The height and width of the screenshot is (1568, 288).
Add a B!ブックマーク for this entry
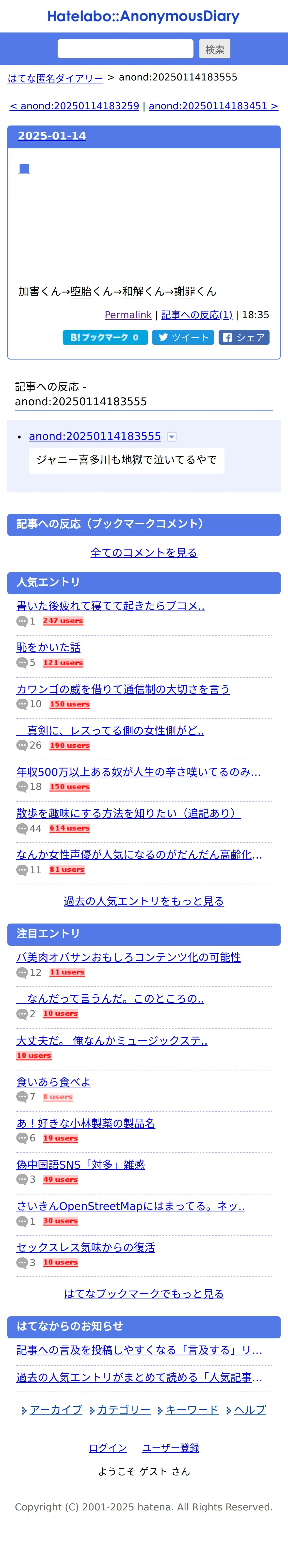[105, 337]
